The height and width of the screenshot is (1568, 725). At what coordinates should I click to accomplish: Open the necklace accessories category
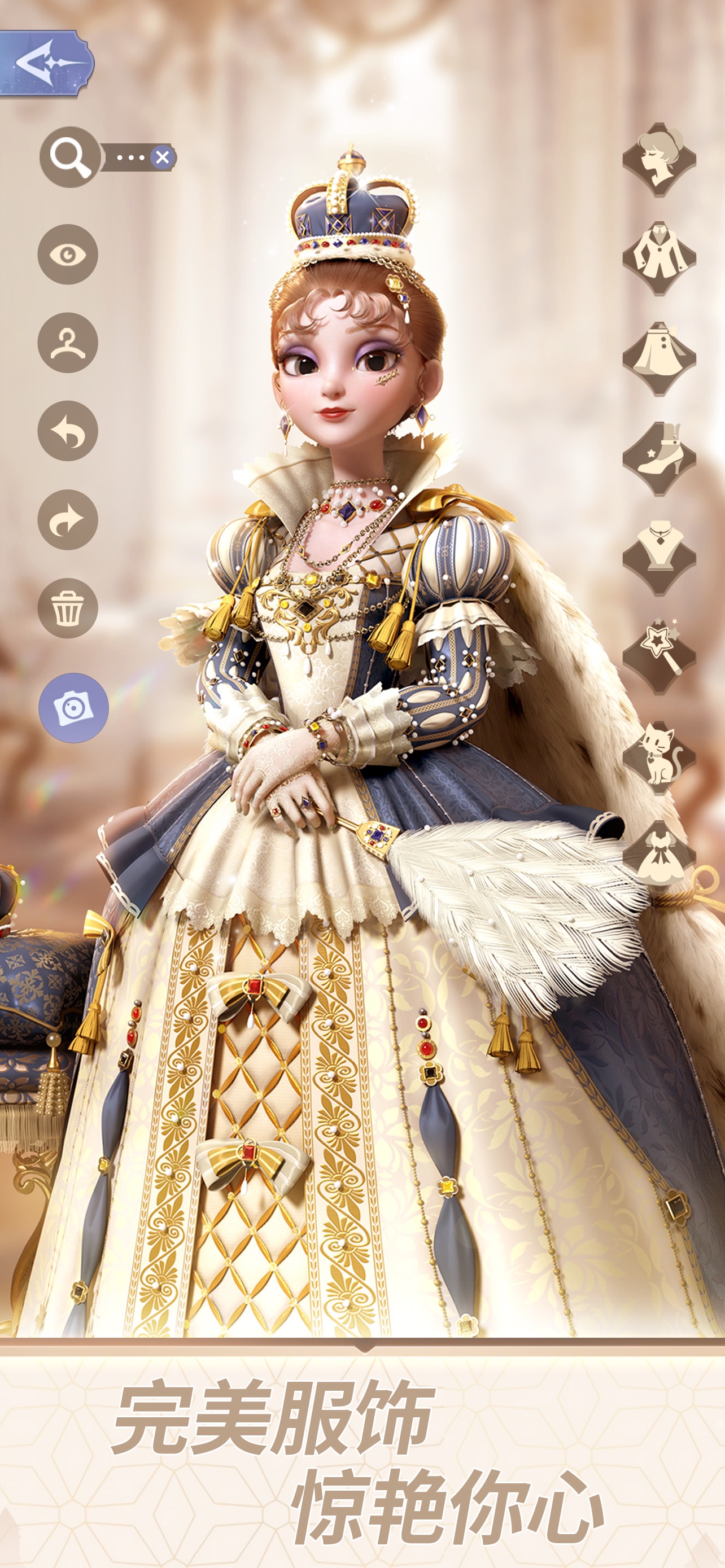click(660, 558)
